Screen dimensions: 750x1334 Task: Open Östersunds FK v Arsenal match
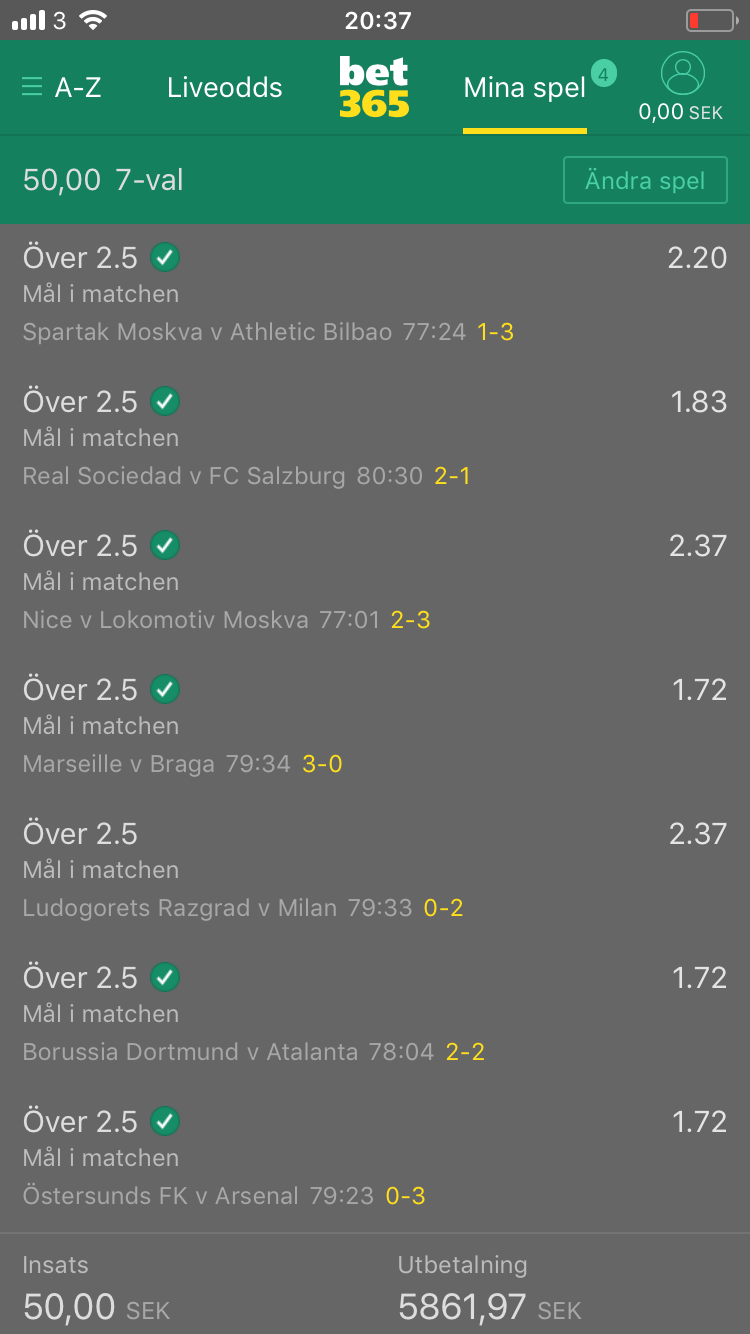[161, 1196]
